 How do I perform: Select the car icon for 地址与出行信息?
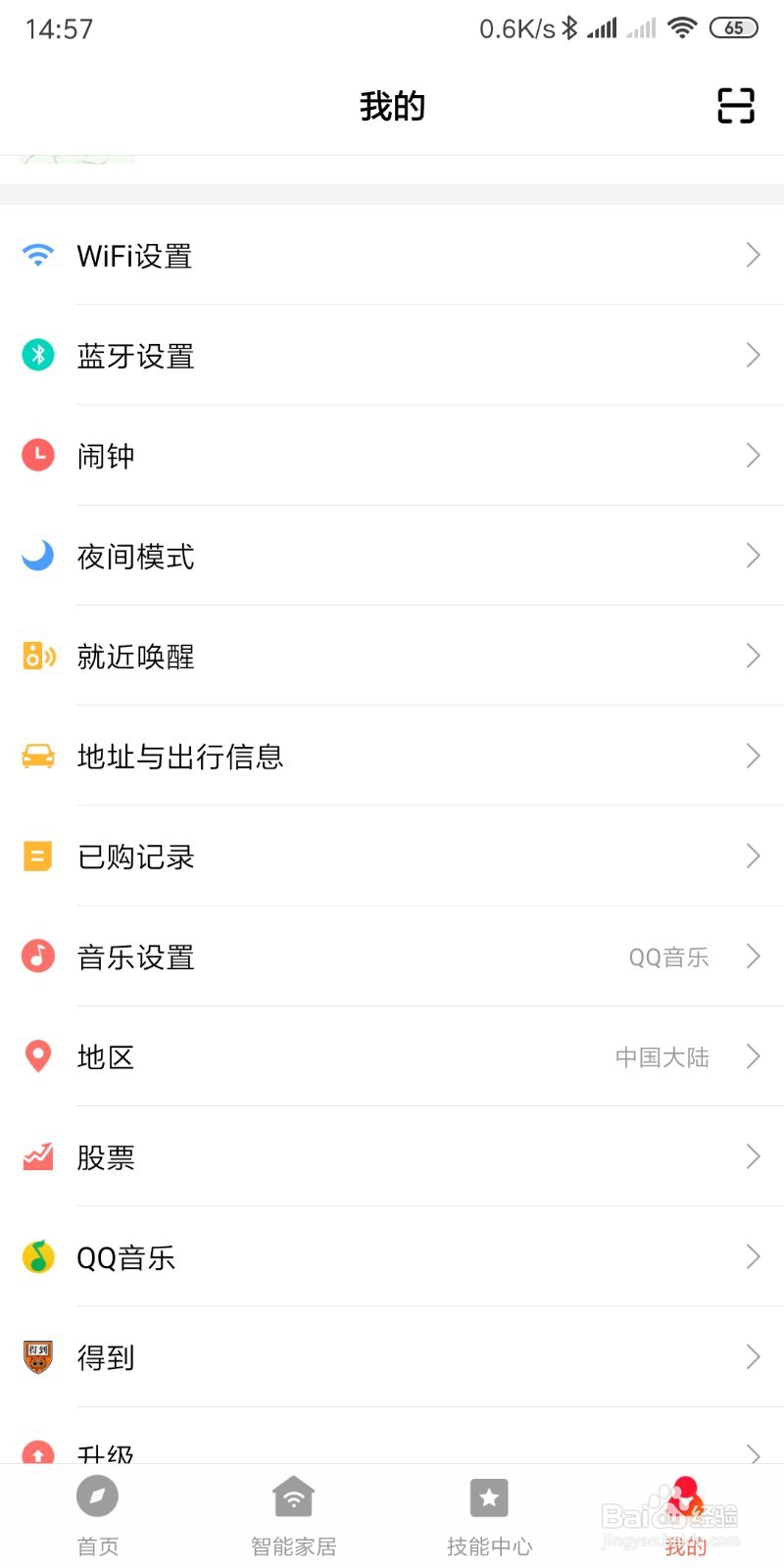coord(37,756)
